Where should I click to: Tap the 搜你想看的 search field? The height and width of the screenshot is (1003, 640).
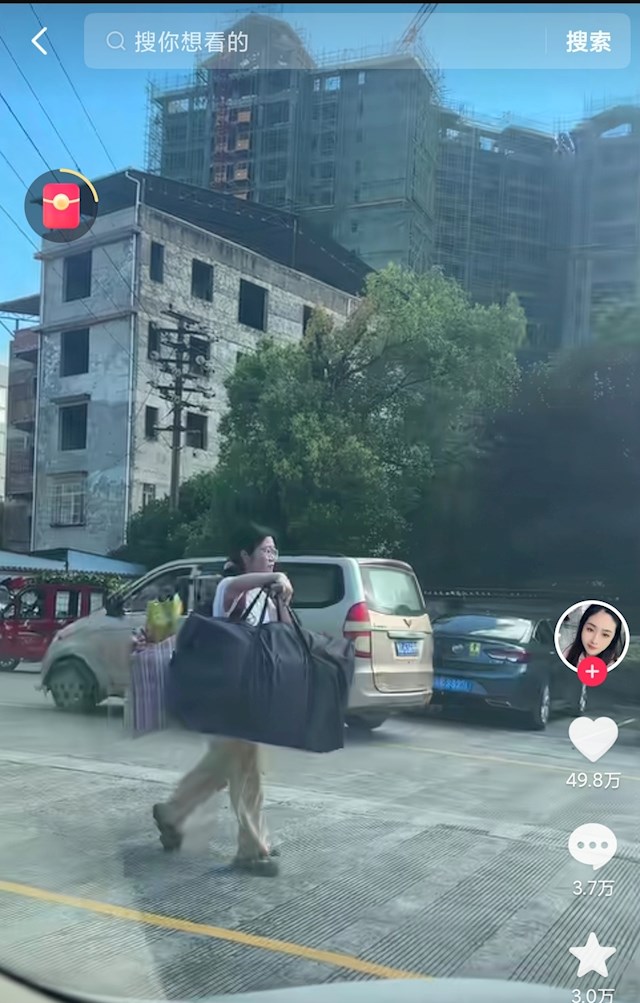[320, 41]
